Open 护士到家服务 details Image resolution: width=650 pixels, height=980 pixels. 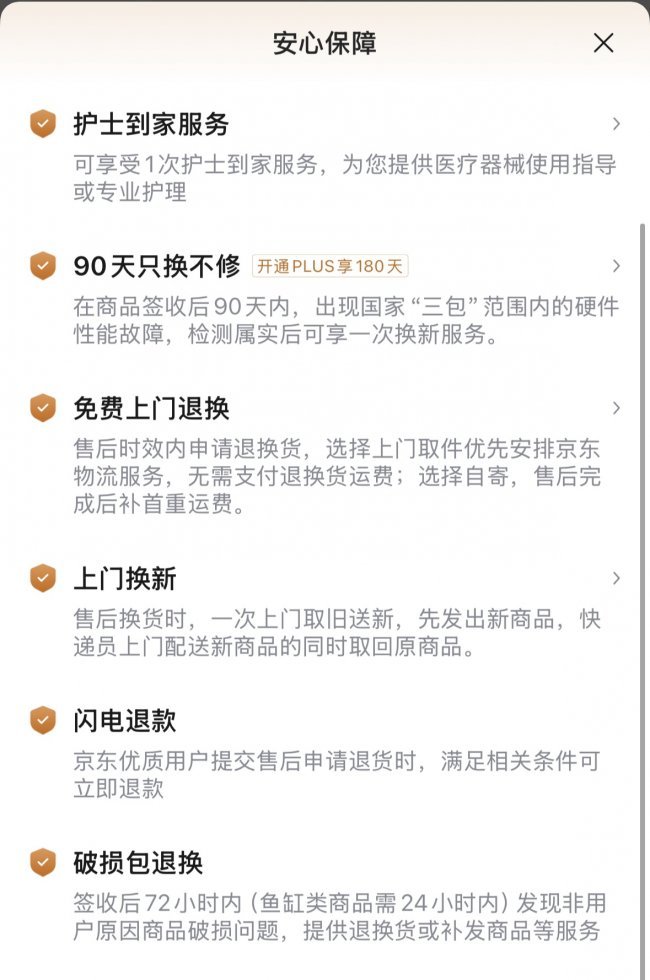(616, 124)
